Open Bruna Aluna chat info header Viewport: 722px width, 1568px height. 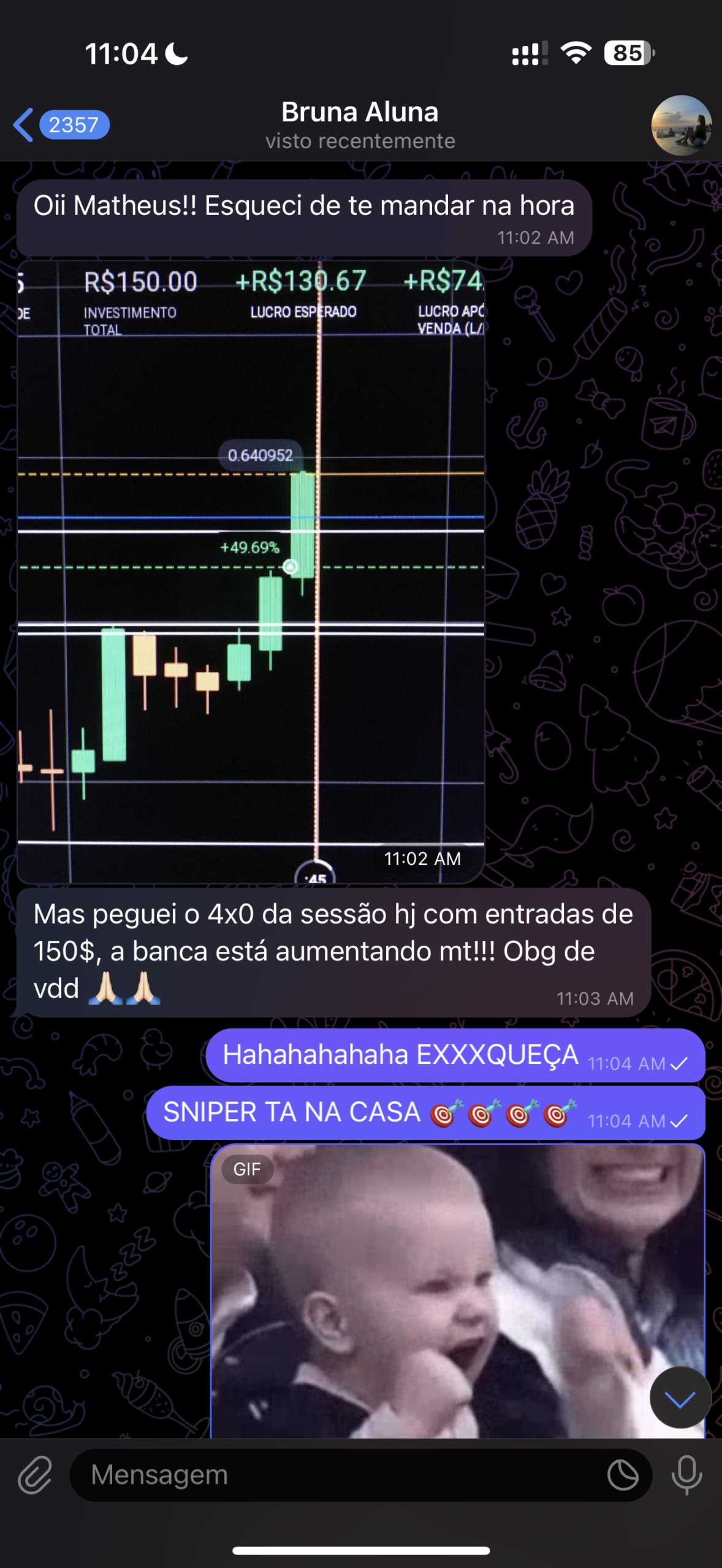point(360,124)
